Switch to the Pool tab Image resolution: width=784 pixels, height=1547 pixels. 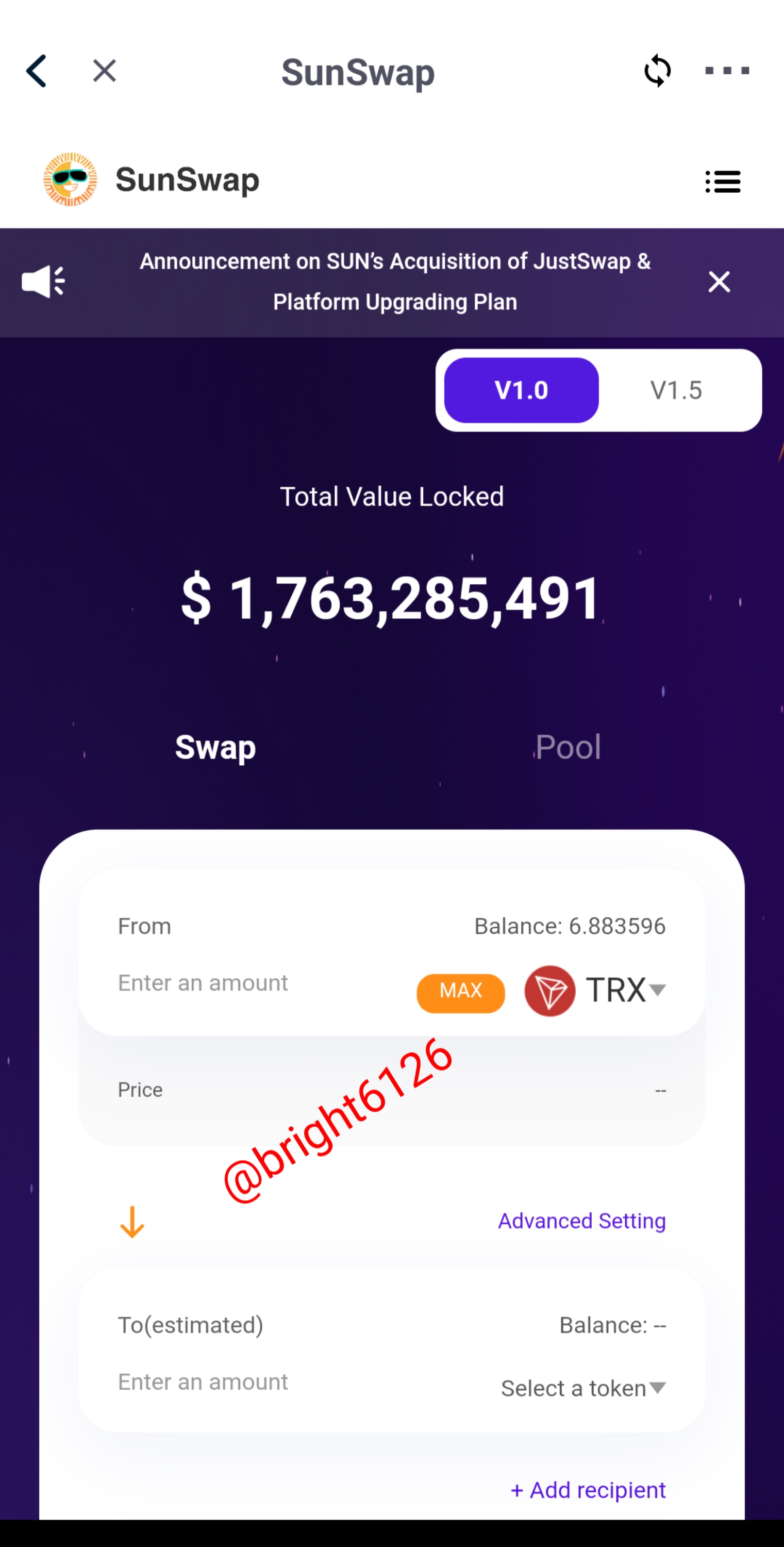(568, 747)
